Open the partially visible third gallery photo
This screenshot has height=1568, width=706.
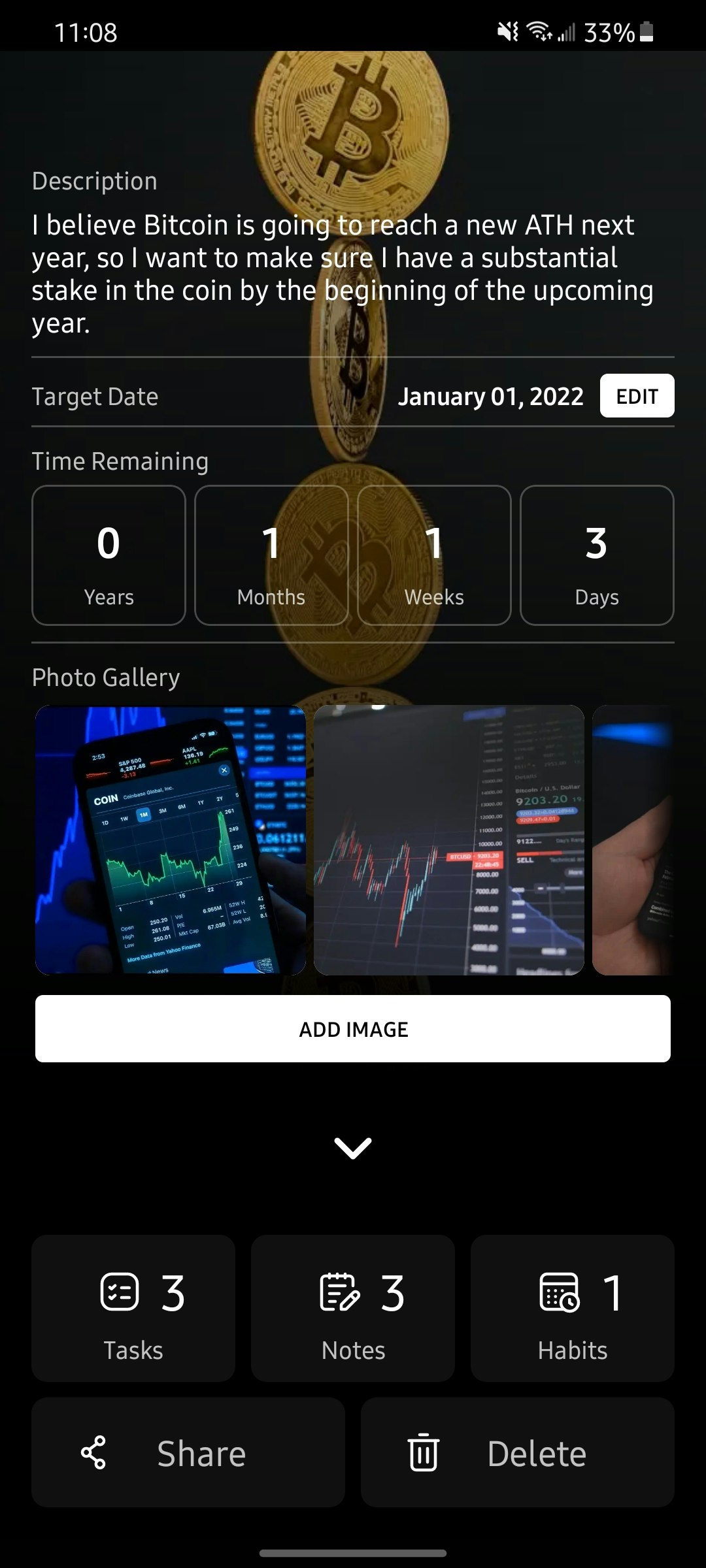tap(632, 840)
